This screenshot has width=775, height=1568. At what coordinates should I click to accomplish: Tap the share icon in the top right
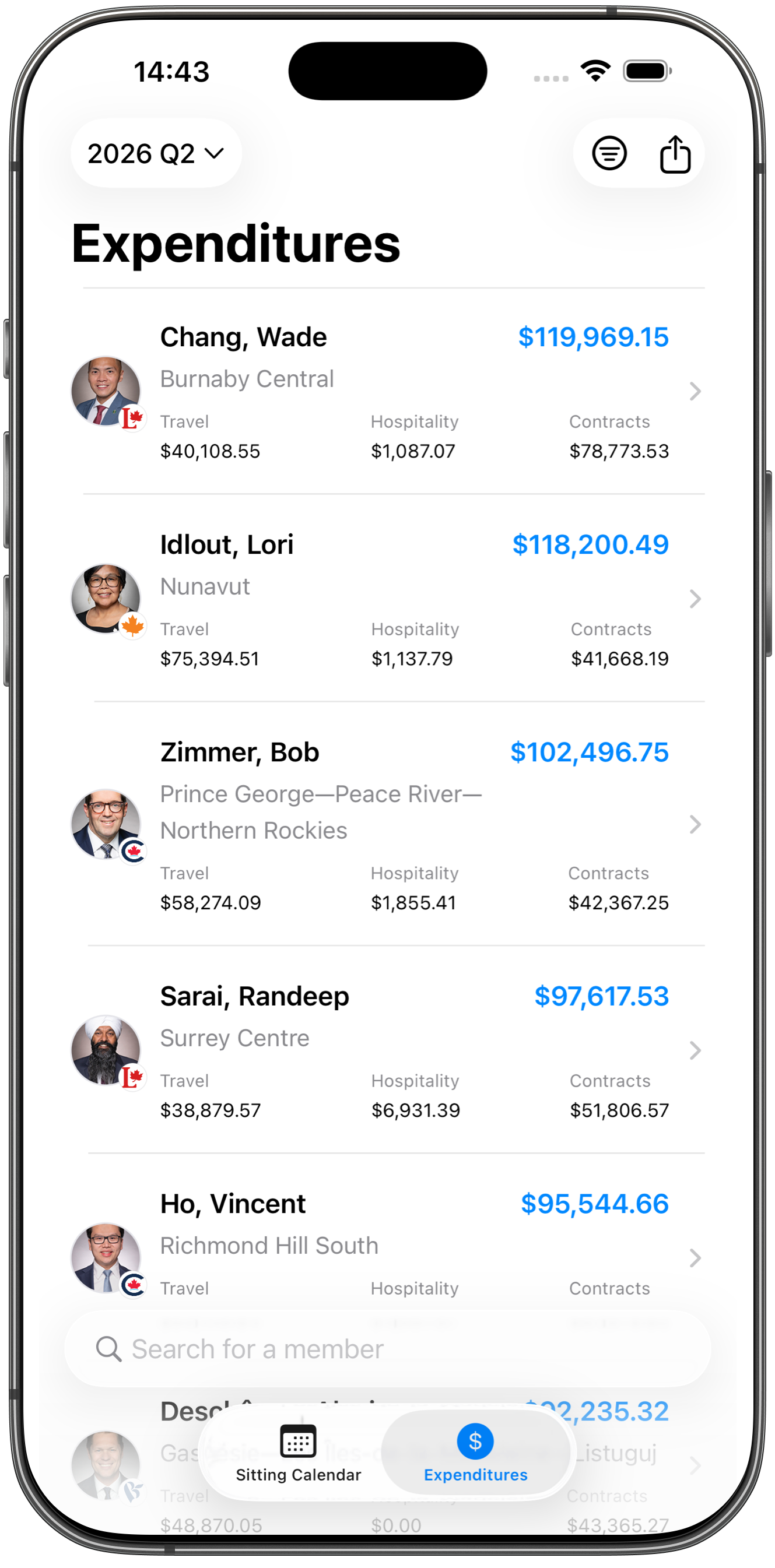[x=675, y=152]
